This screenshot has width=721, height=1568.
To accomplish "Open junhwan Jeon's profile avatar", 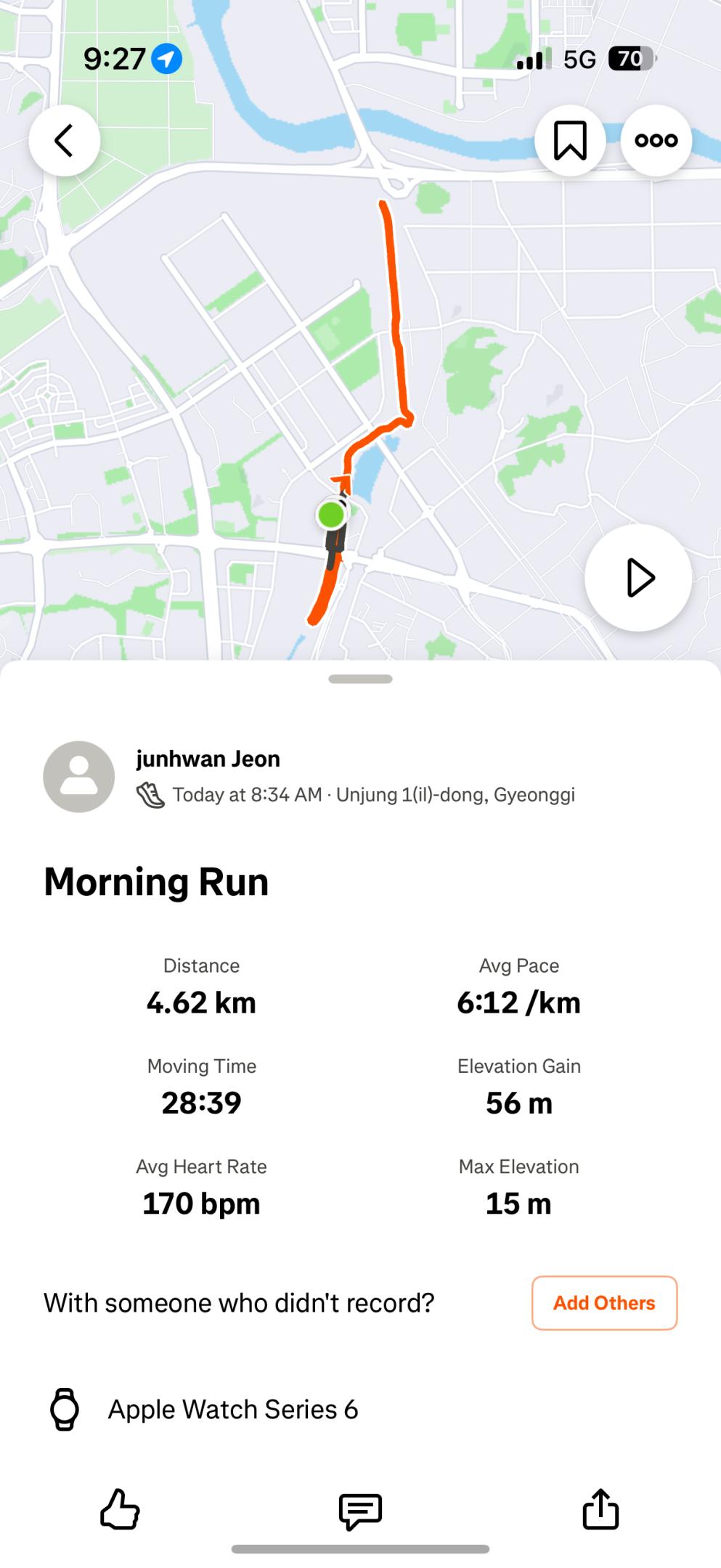I will (79, 777).
